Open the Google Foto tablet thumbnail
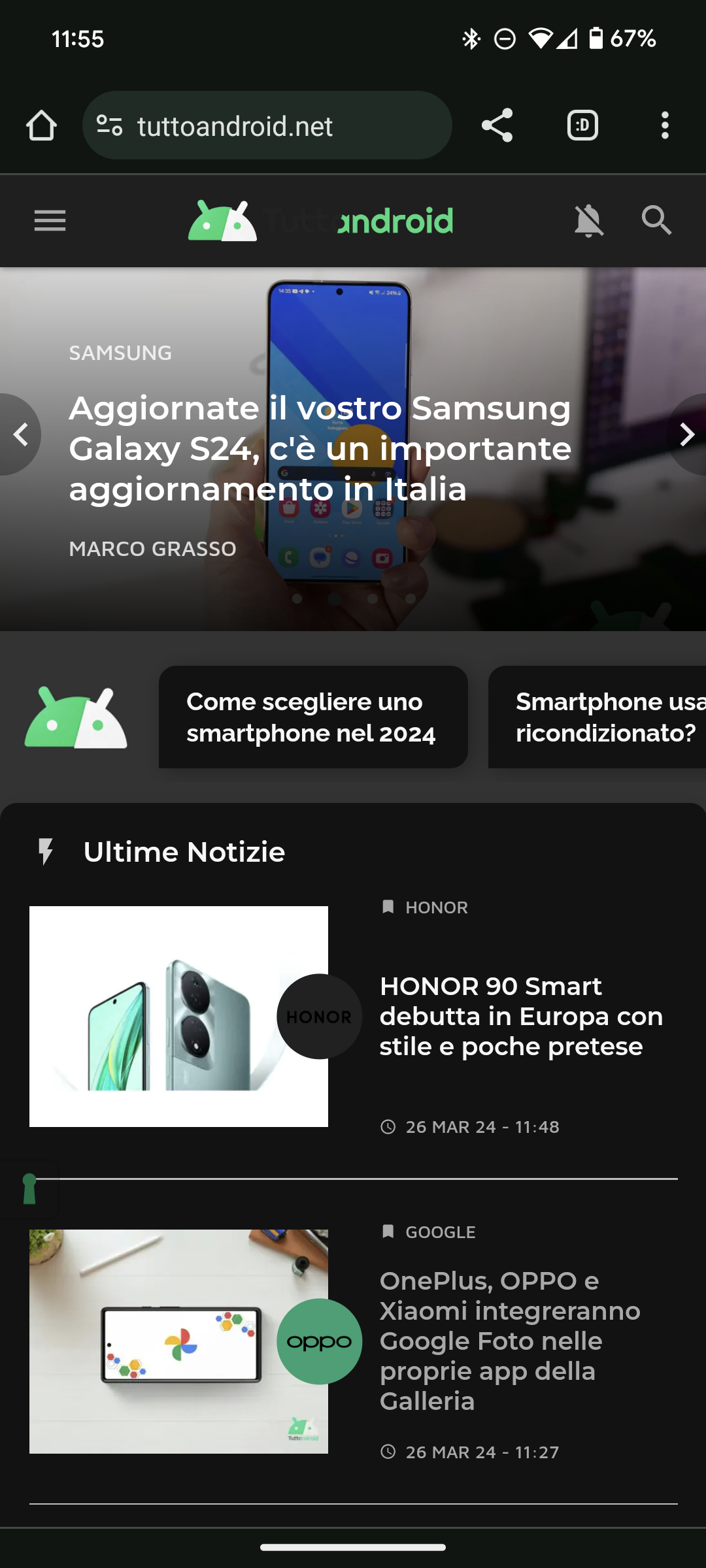Viewport: 706px width, 1568px height. click(163, 1341)
